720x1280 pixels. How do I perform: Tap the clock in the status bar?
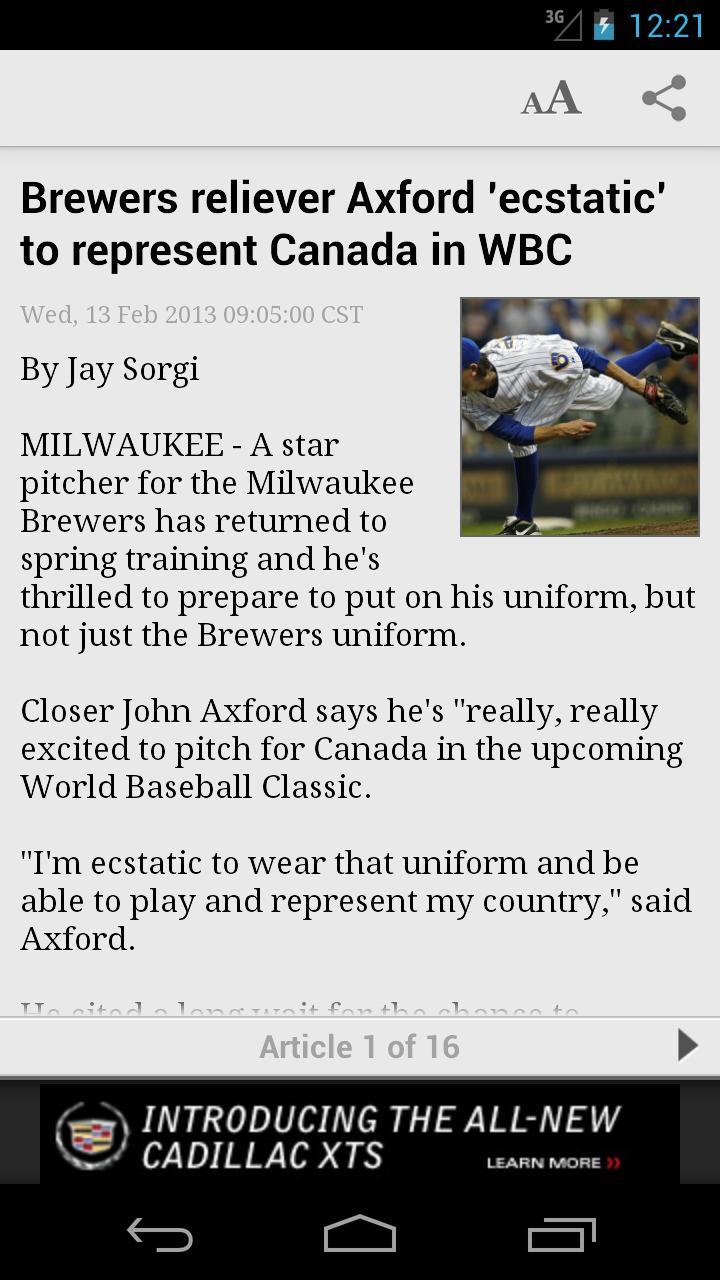[668, 27]
